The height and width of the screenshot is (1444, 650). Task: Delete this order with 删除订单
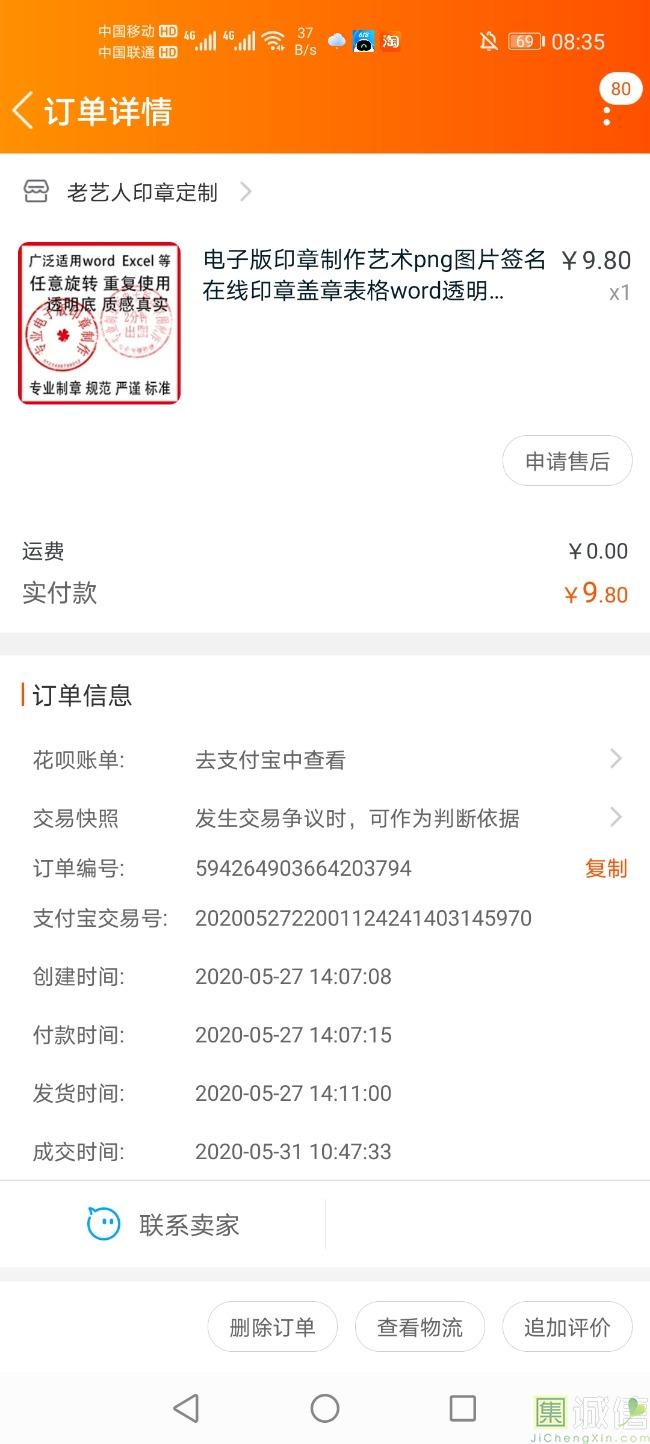(272, 1327)
